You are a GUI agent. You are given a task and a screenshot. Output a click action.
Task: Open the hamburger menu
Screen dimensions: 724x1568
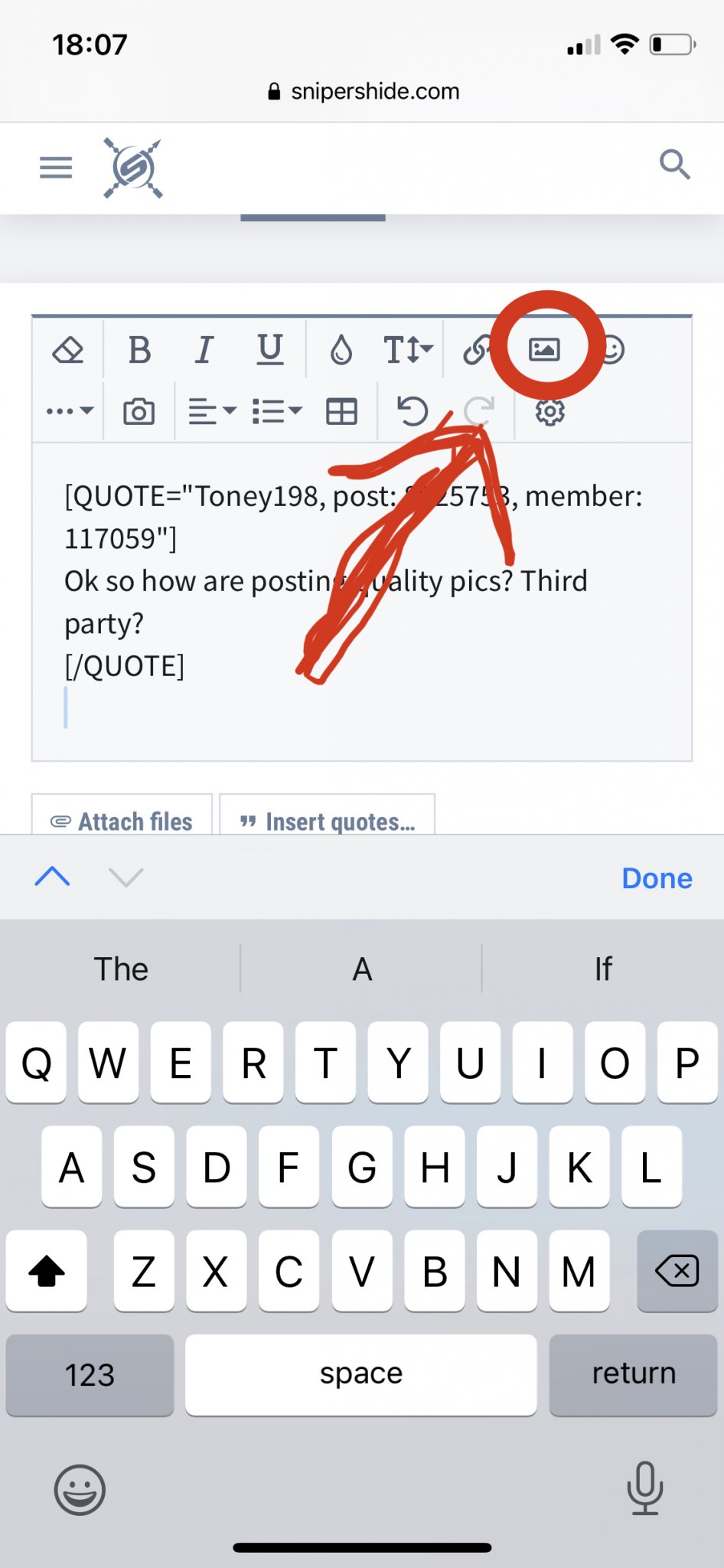(56, 167)
